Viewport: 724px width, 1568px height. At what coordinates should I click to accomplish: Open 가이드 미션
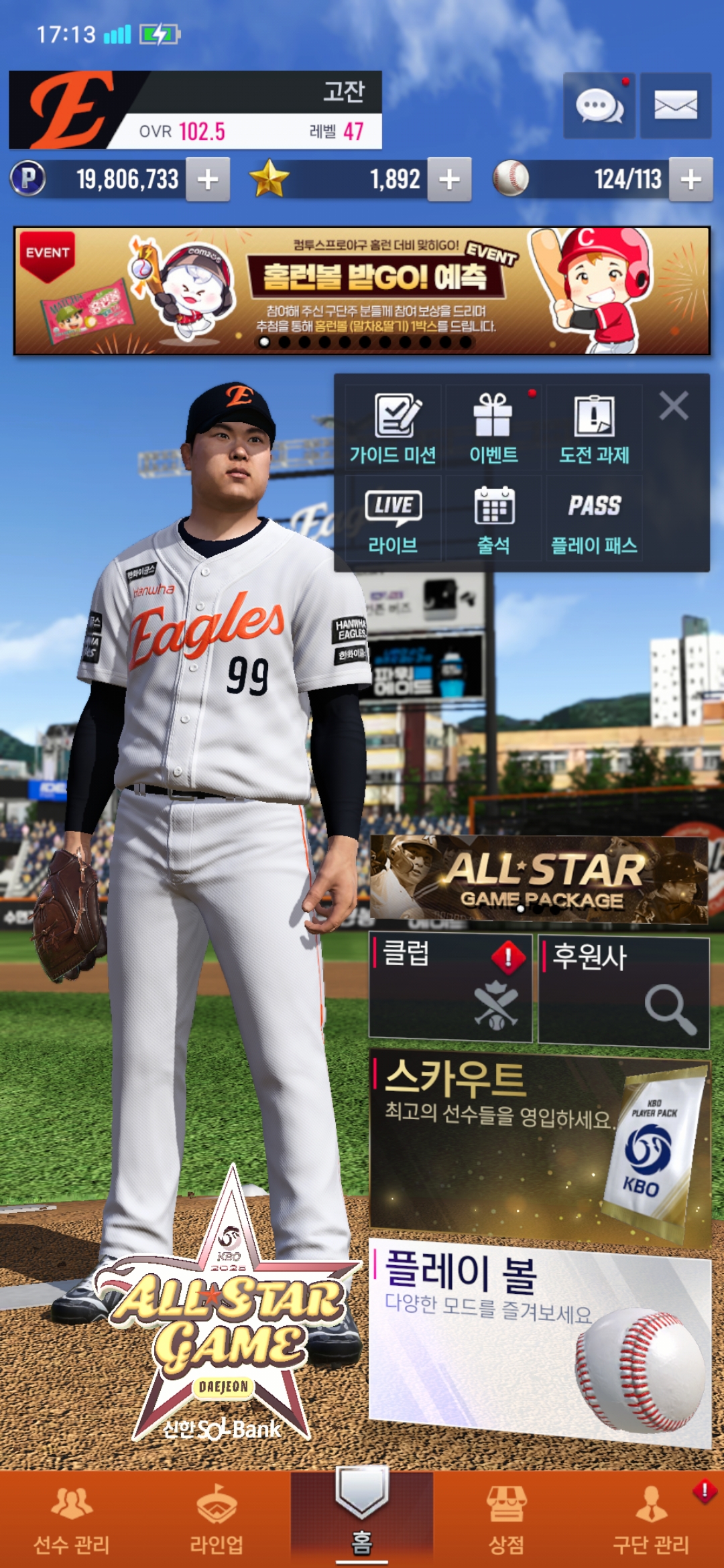pyautogui.click(x=393, y=428)
